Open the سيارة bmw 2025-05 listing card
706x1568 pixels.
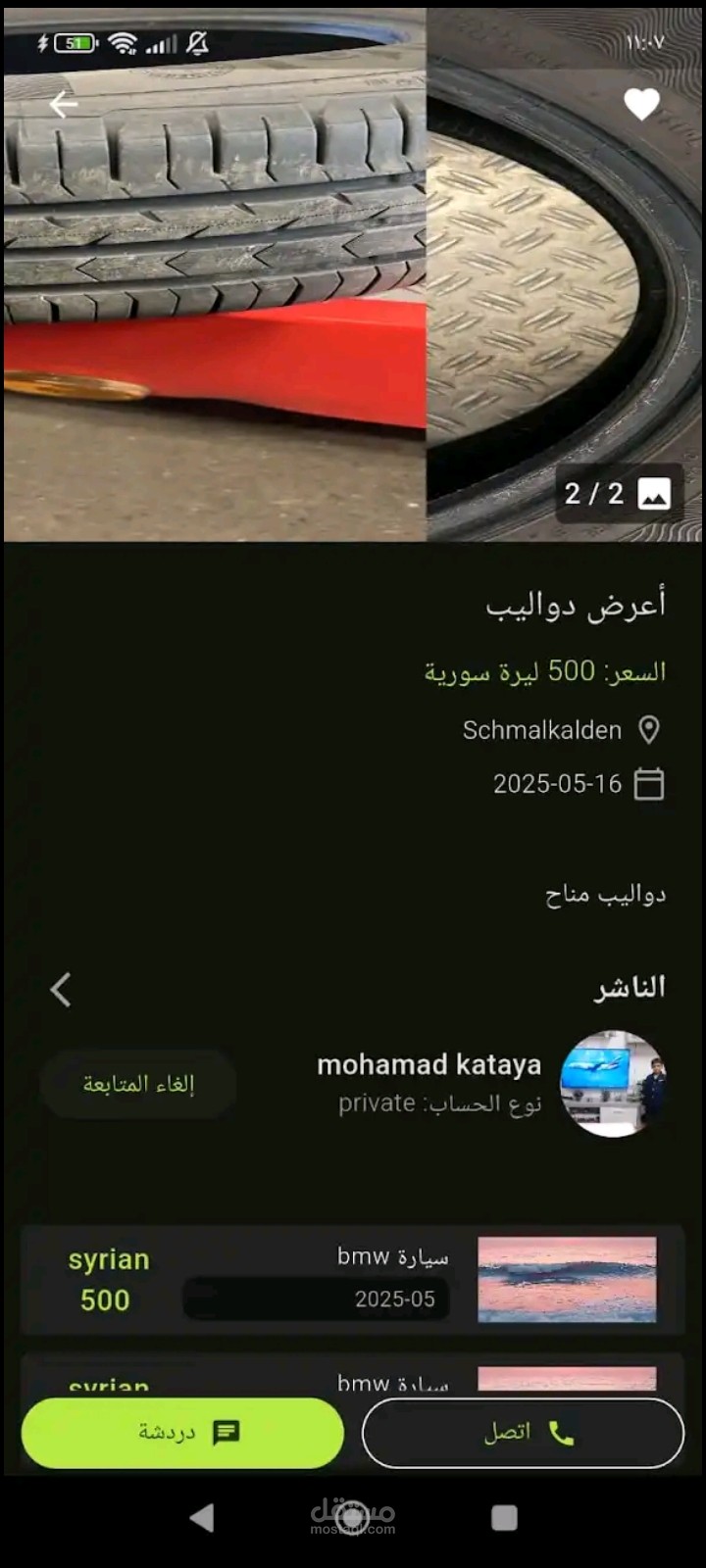[x=352, y=1279]
